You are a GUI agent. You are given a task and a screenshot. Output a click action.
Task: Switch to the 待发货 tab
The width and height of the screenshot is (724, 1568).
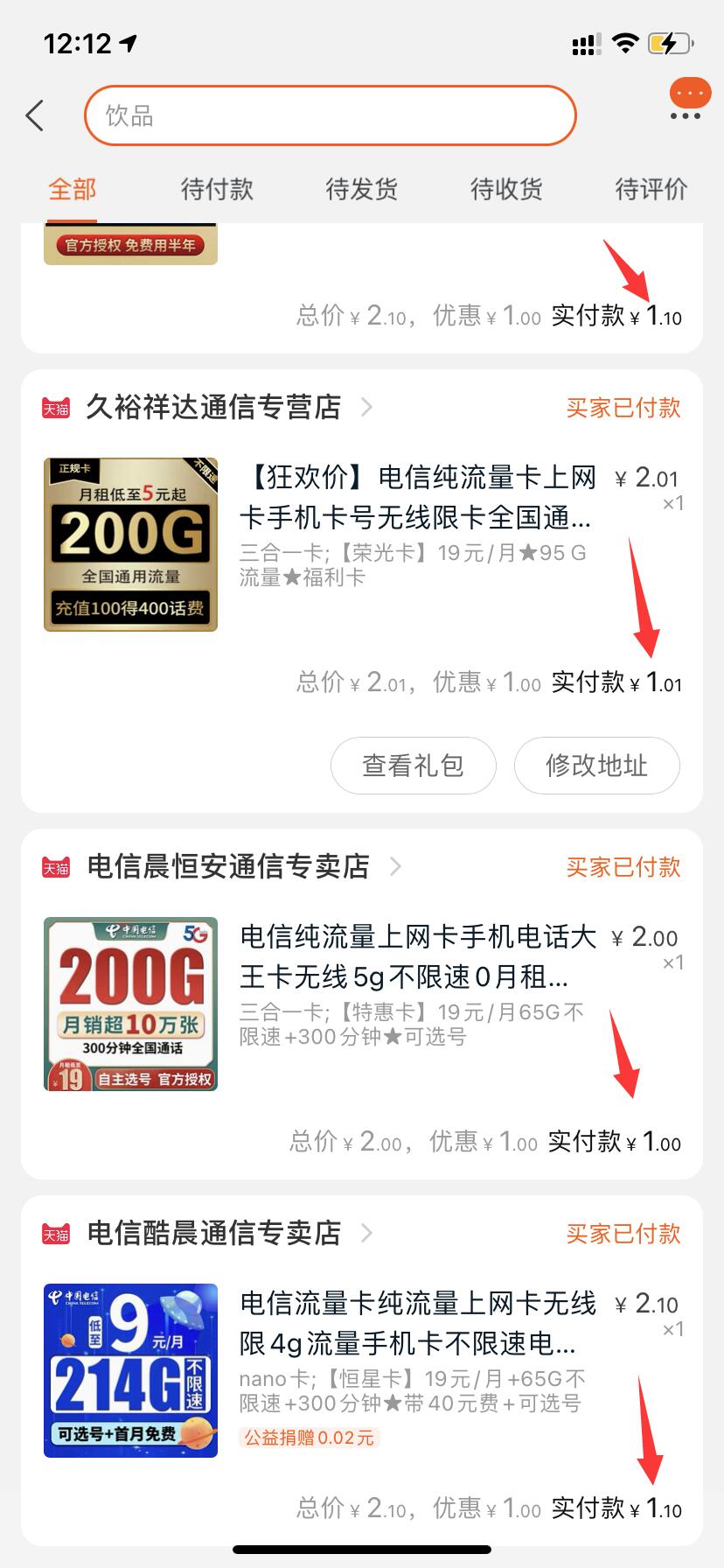[361, 189]
